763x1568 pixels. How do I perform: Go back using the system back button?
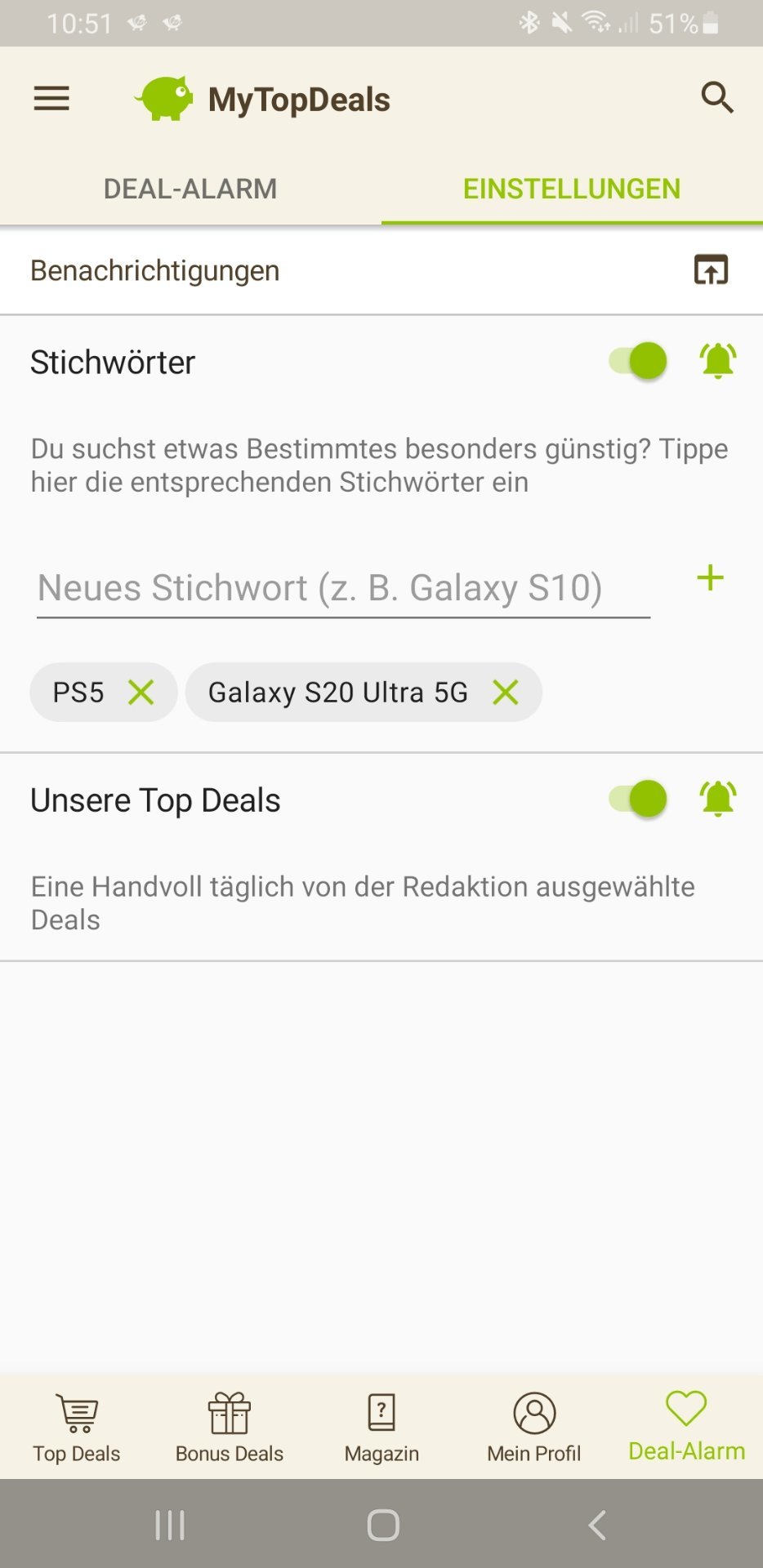(597, 1525)
